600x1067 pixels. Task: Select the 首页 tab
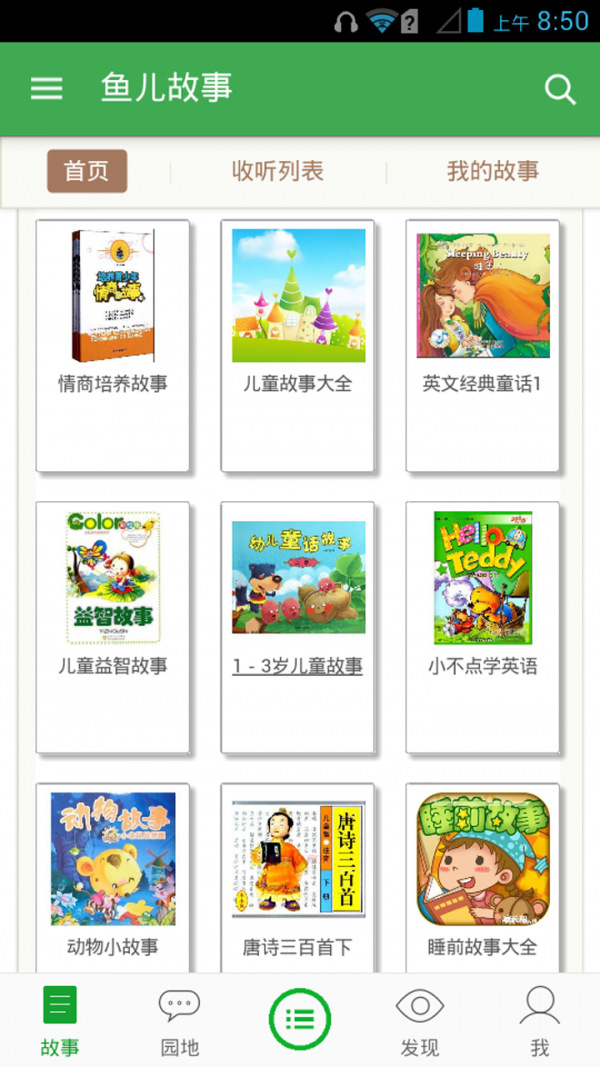point(87,171)
